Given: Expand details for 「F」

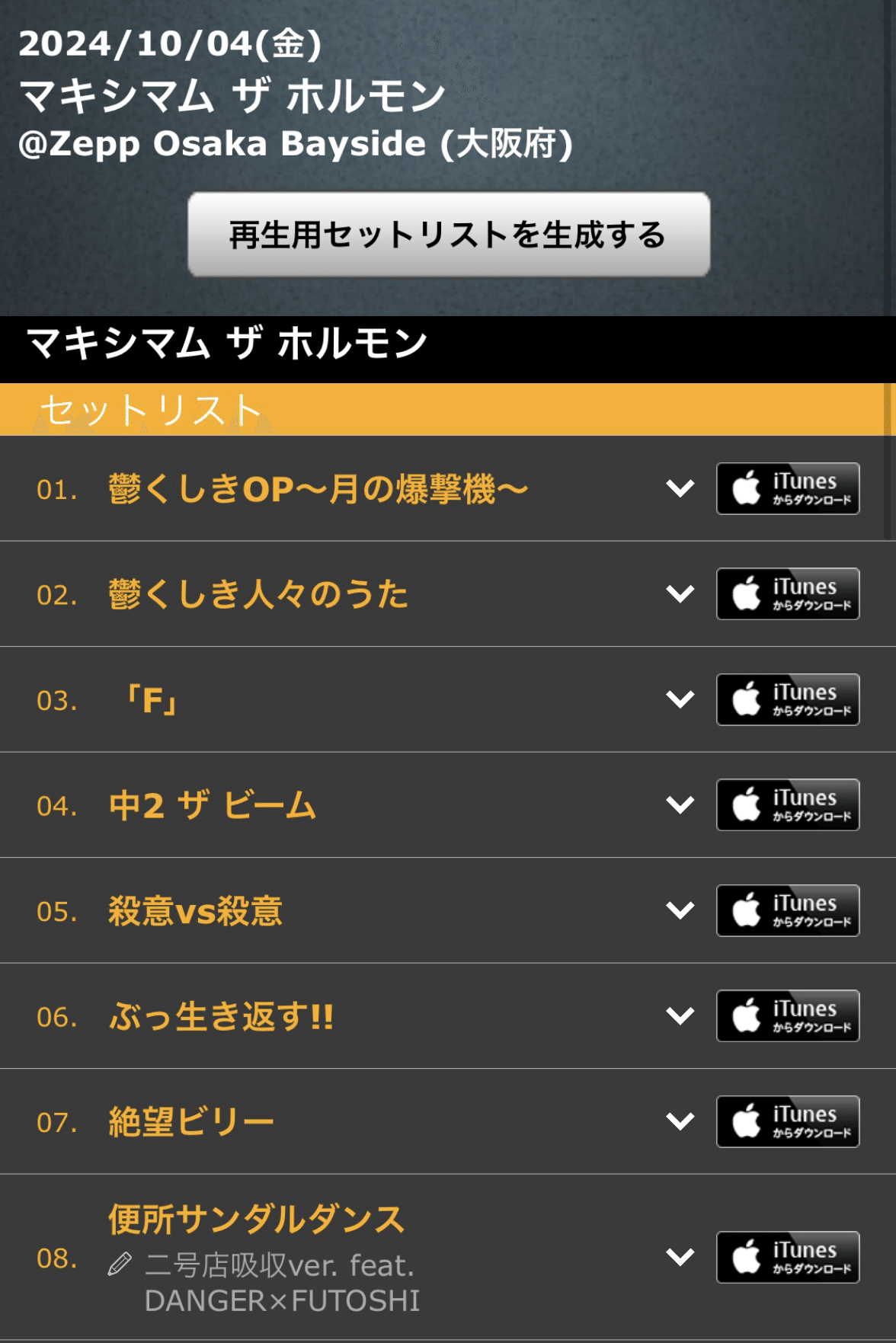Looking at the screenshot, I should (x=680, y=699).
